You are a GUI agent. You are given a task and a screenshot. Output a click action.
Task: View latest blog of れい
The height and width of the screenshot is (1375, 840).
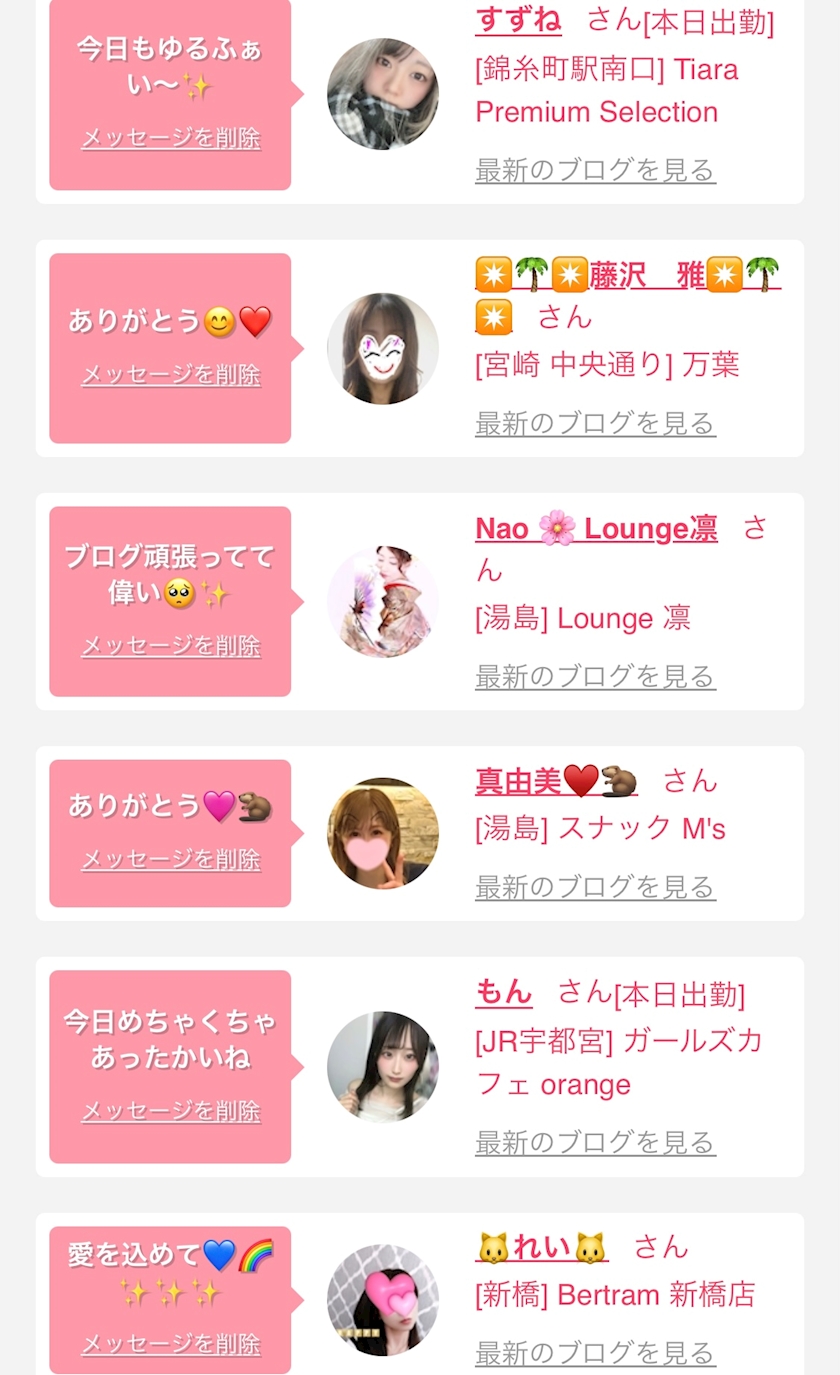point(595,1353)
